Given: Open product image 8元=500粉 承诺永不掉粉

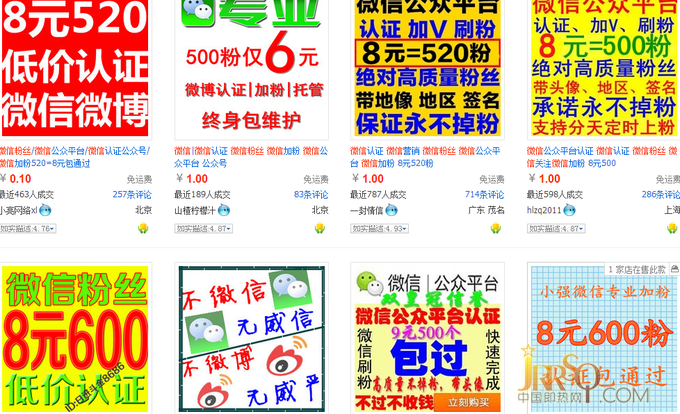Looking at the screenshot, I should point(603,68).
